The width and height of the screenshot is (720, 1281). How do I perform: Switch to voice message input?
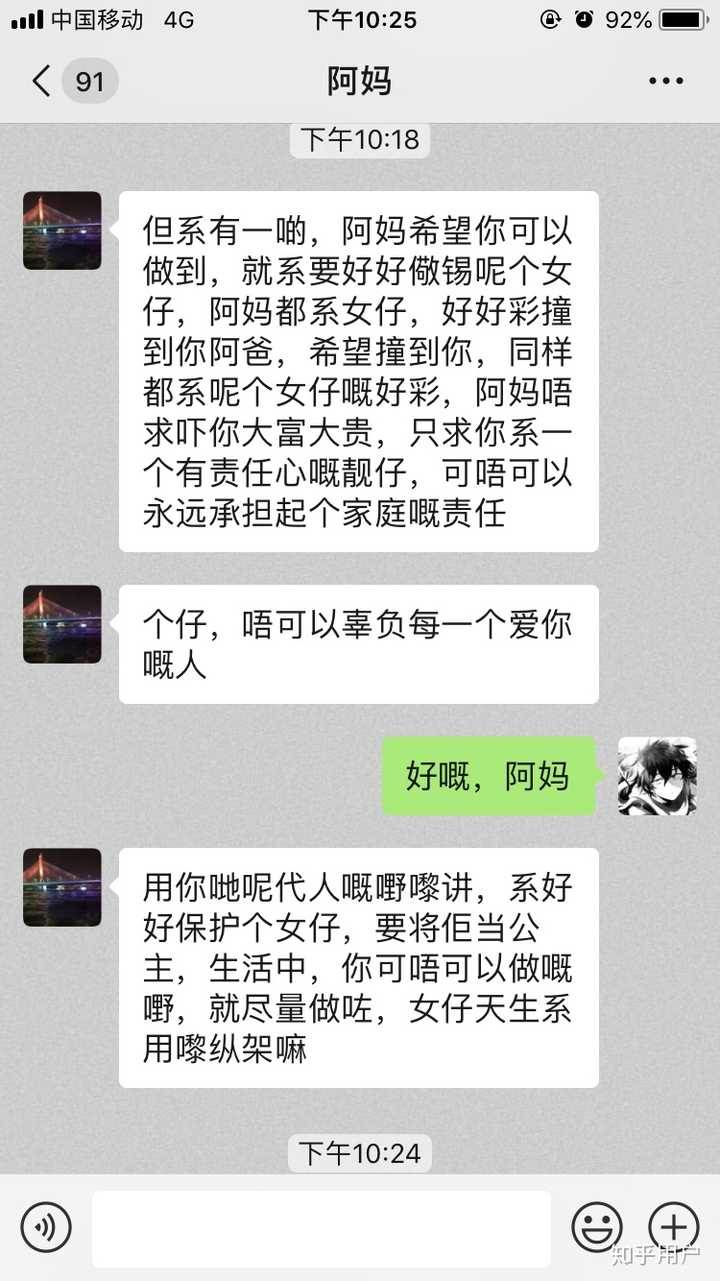pos(46,1227)
